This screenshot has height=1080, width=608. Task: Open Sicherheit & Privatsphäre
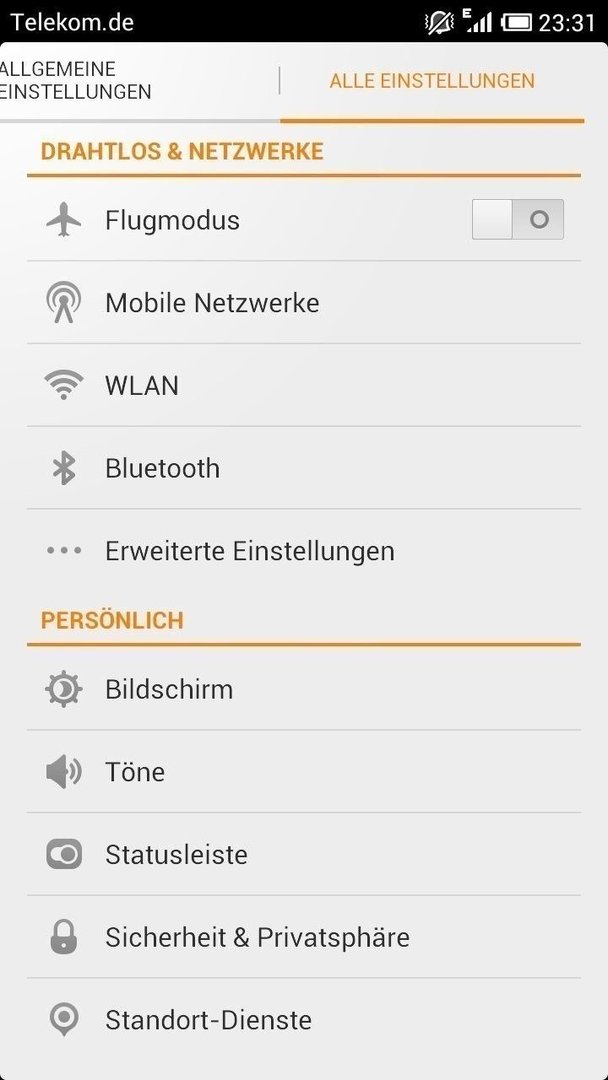pyautogui.click(x=304, y=937)
